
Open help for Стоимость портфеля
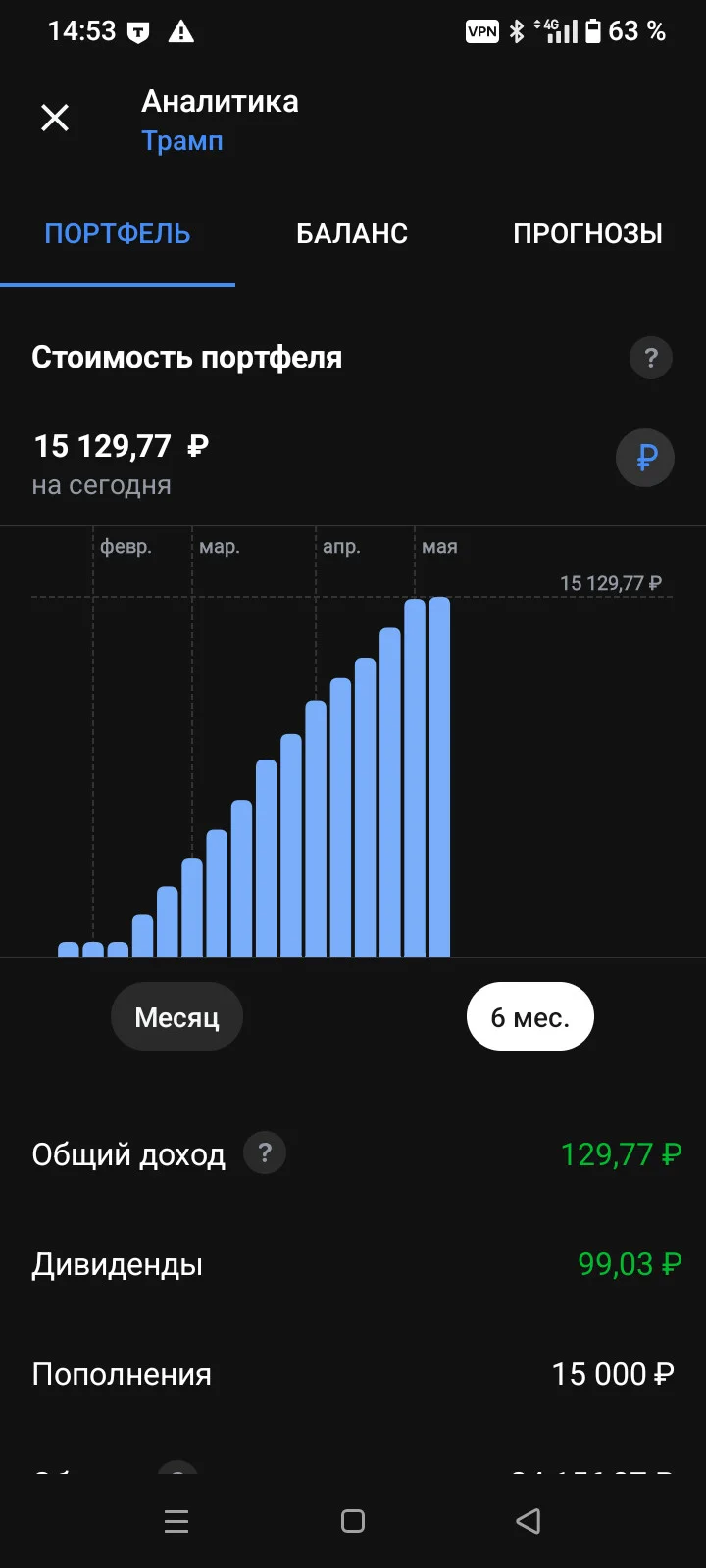pos(651,358)
